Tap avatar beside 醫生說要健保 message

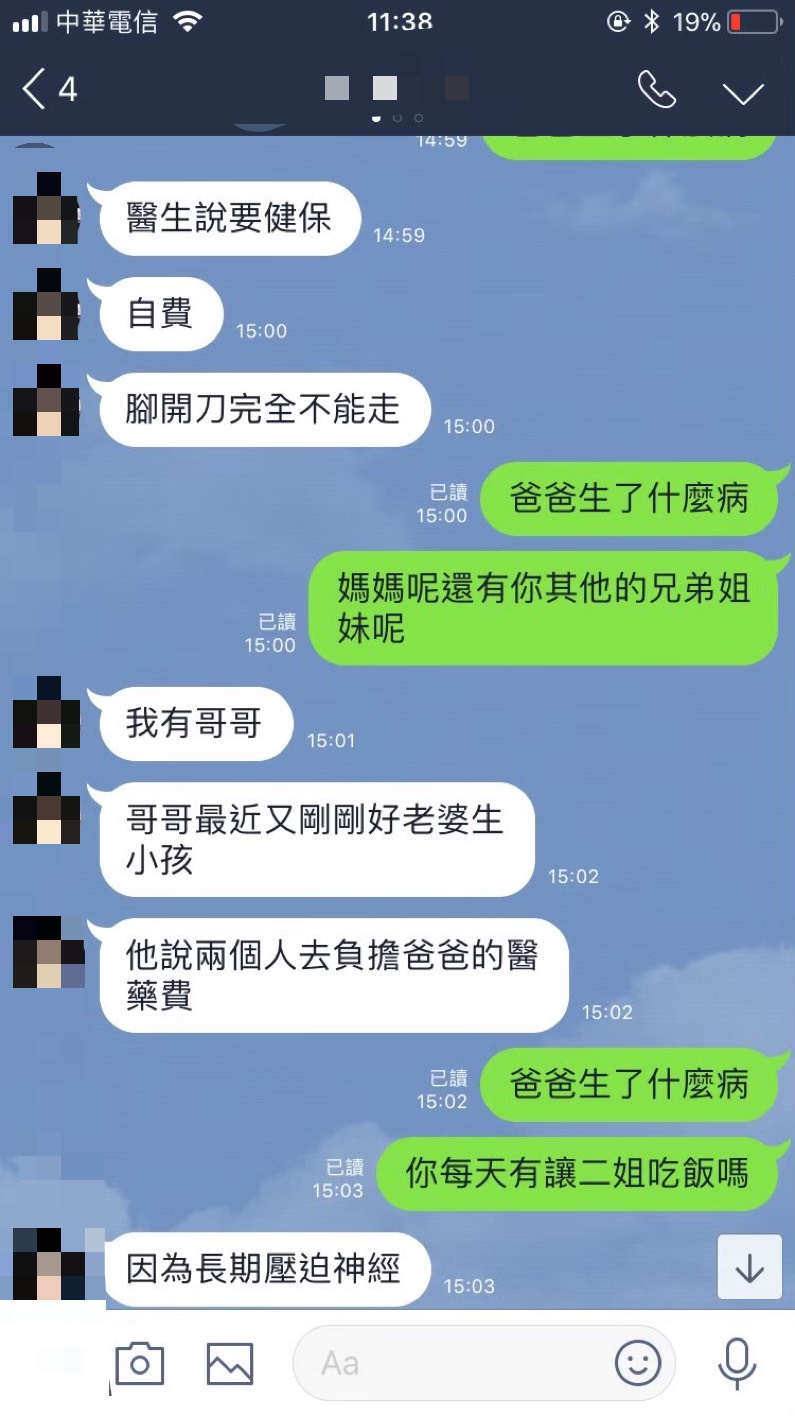point(46,208)
